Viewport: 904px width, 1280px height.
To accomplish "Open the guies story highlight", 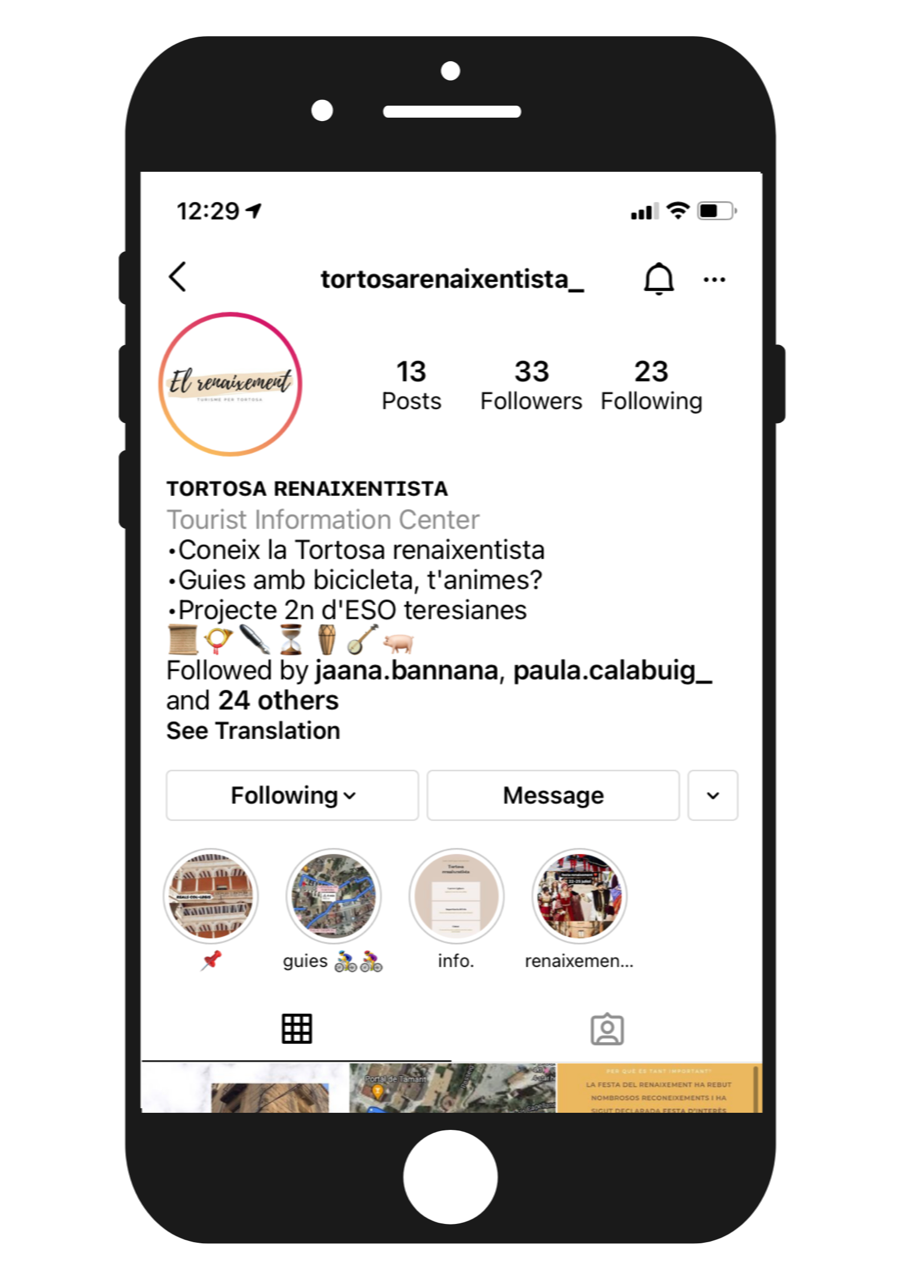I will [333, 897].
